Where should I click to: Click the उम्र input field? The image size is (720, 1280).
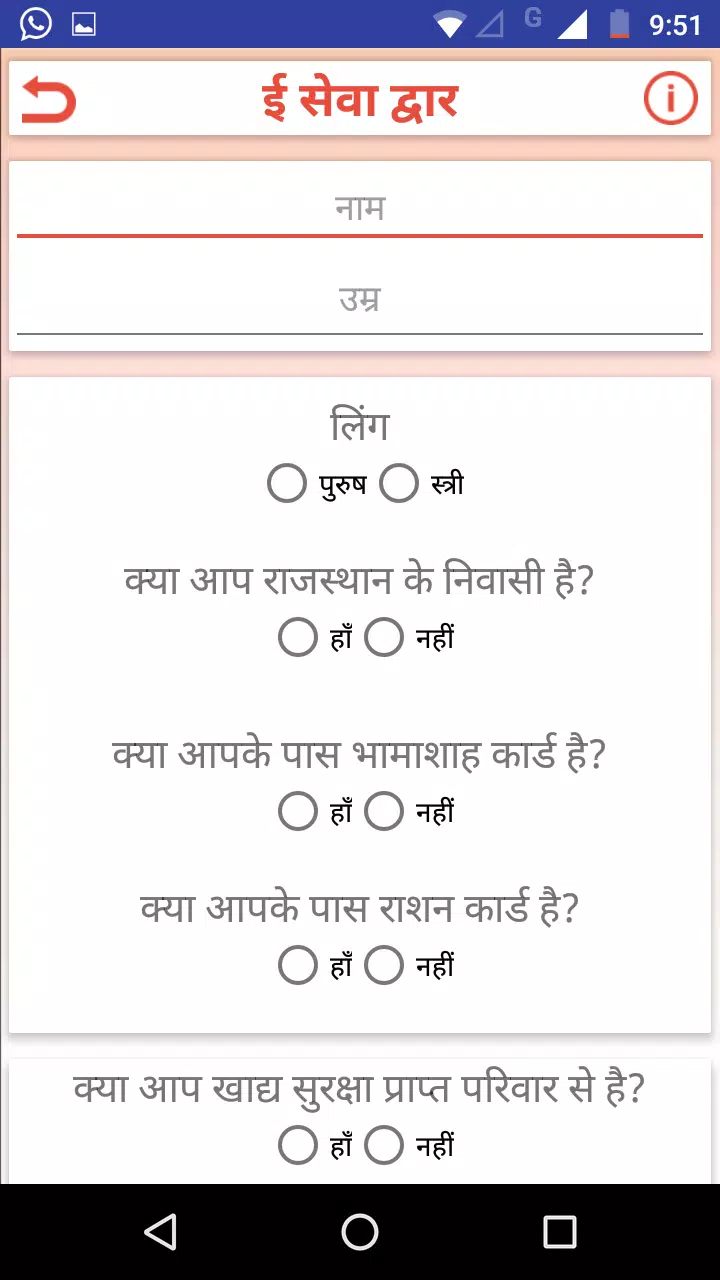360,299
